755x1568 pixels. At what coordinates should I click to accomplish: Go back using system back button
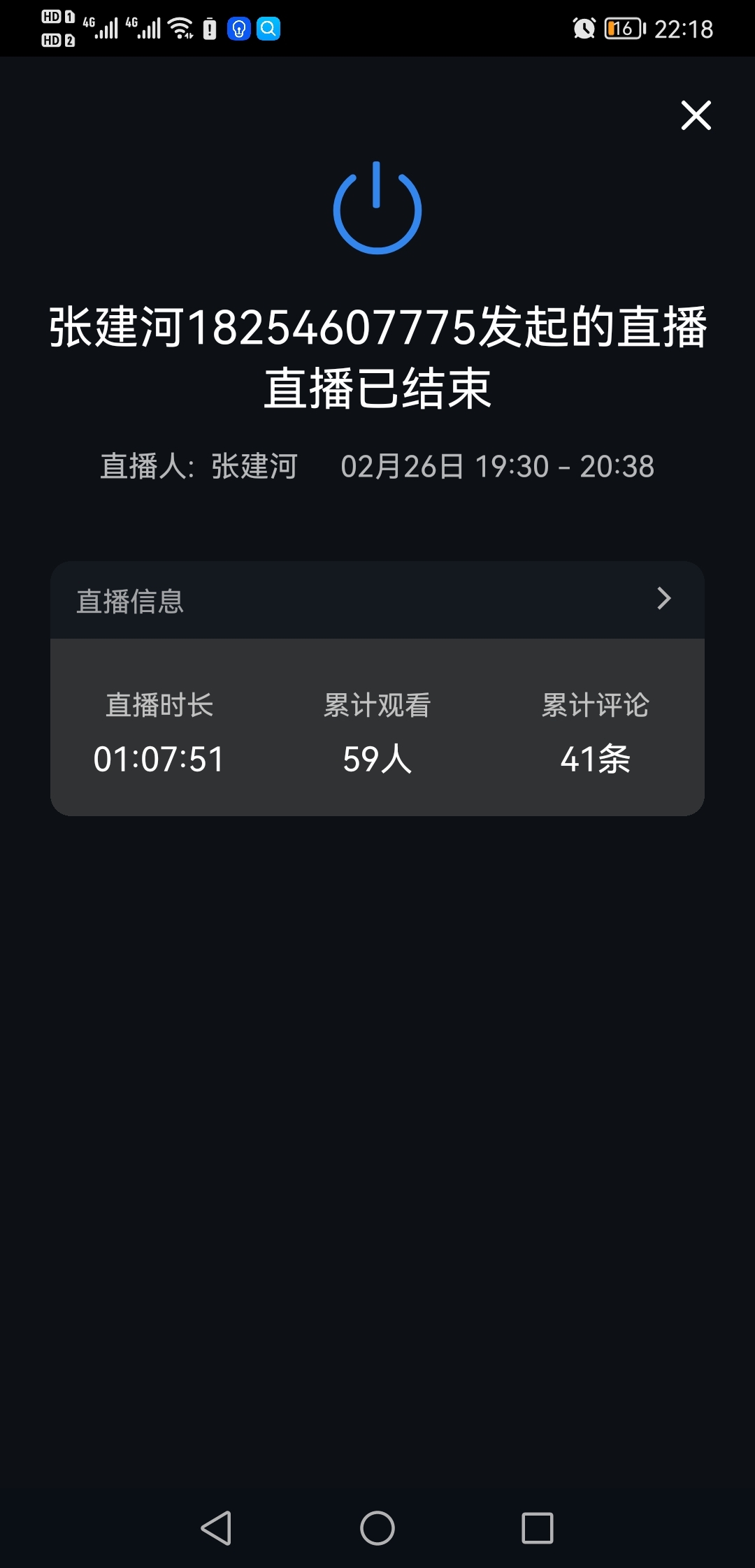coord(217,1527)
